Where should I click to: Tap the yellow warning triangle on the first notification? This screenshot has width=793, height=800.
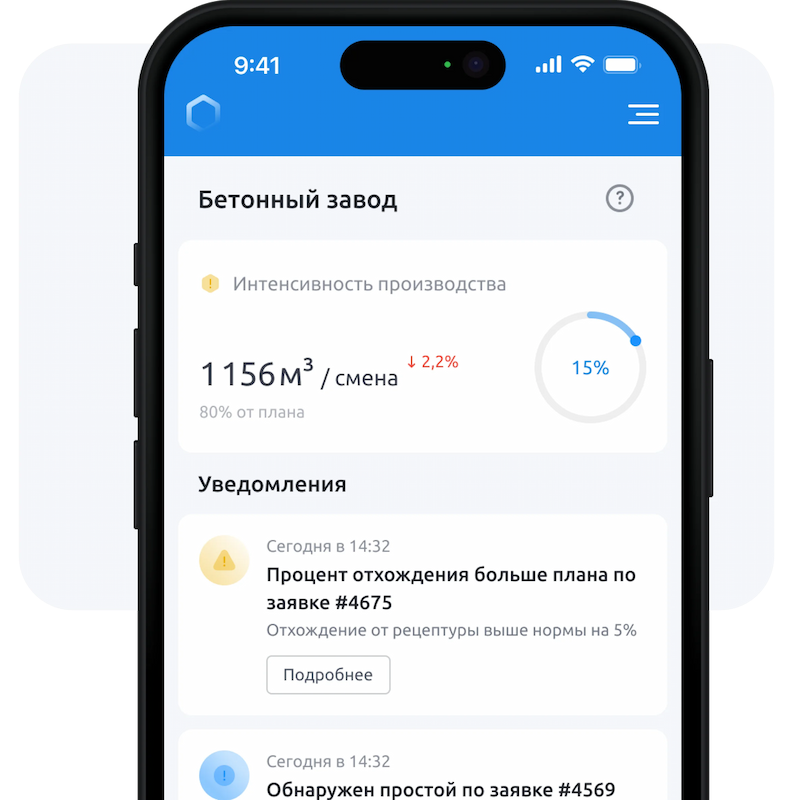(223, 560)
